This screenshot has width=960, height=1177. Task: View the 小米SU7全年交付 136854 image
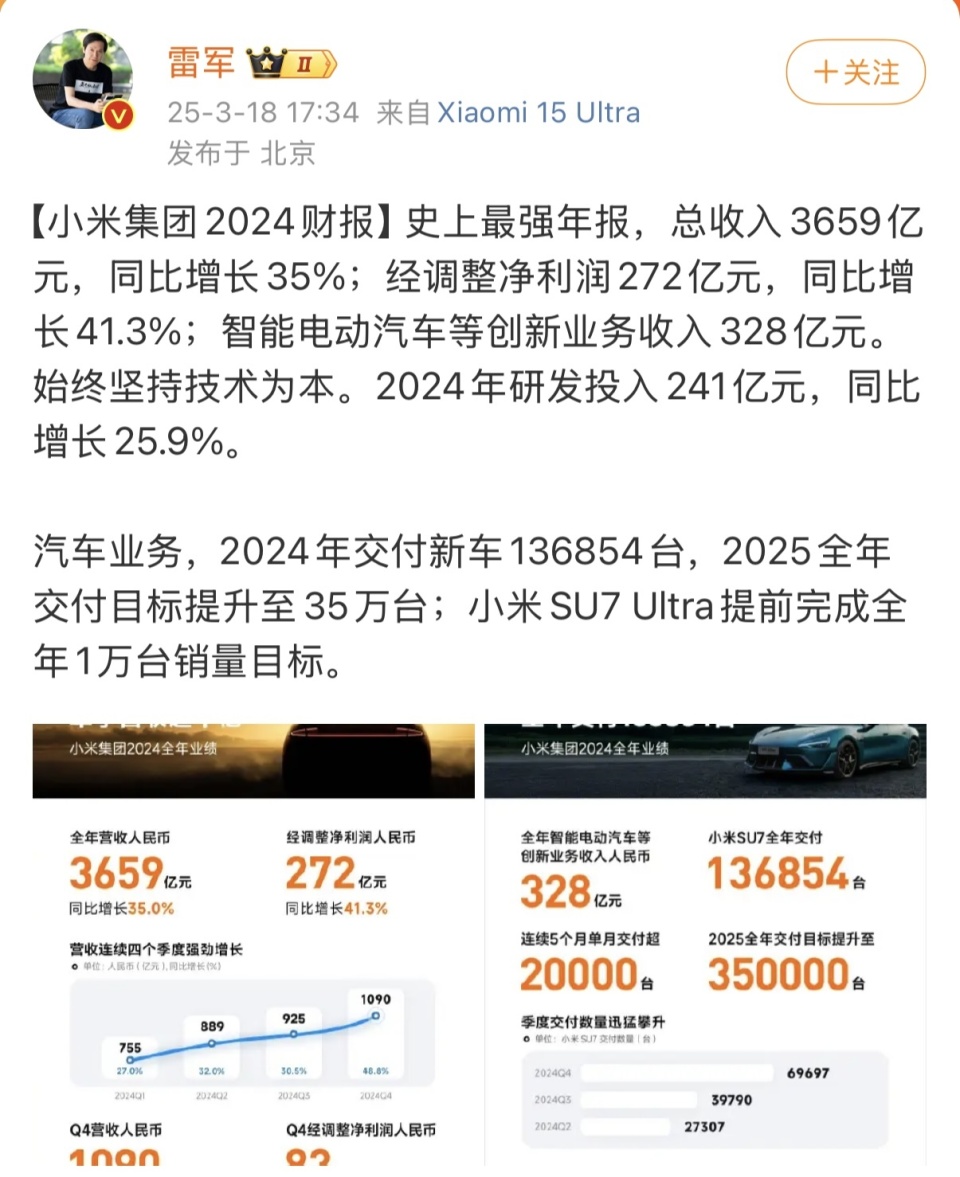coord(705,945)
